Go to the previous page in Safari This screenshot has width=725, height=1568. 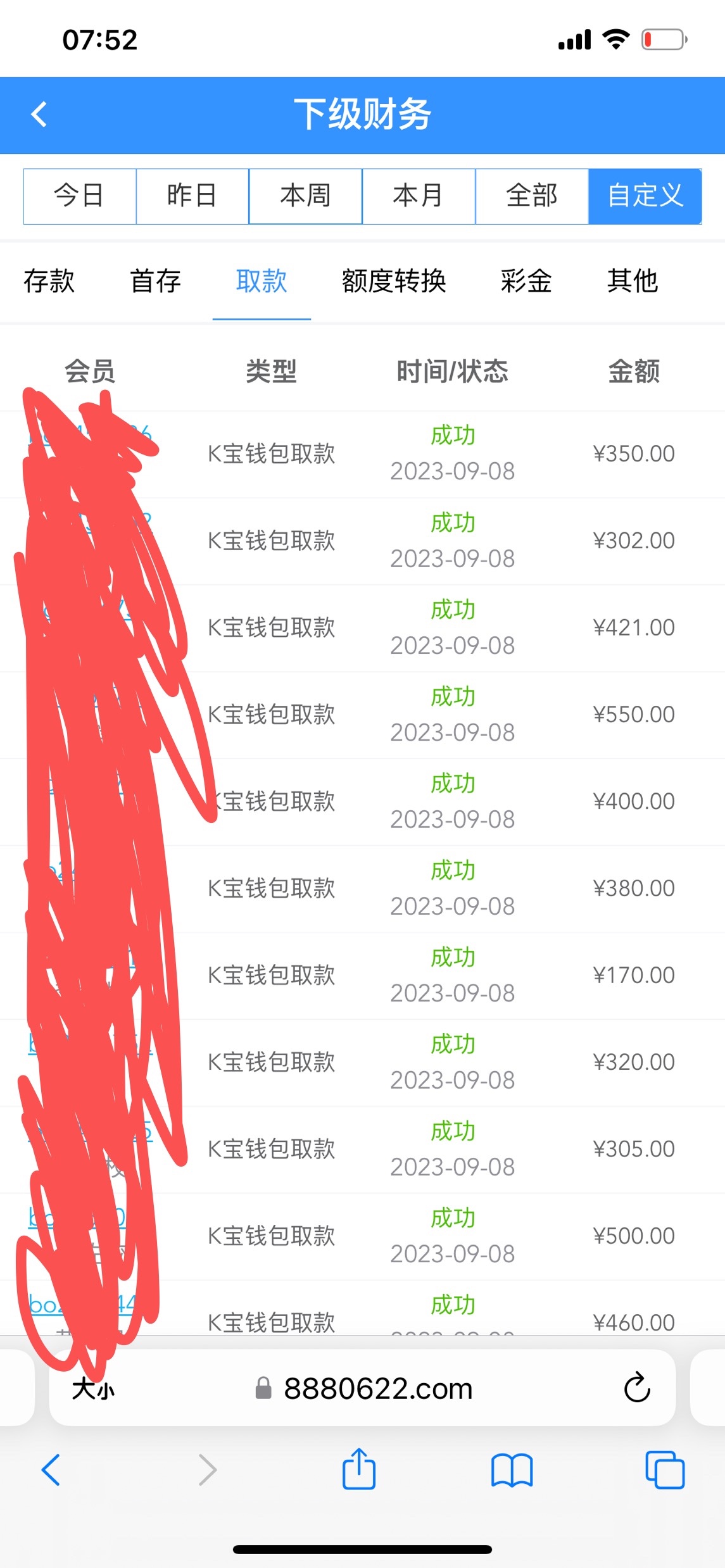pyautogui.click(x=51, y=1469)
